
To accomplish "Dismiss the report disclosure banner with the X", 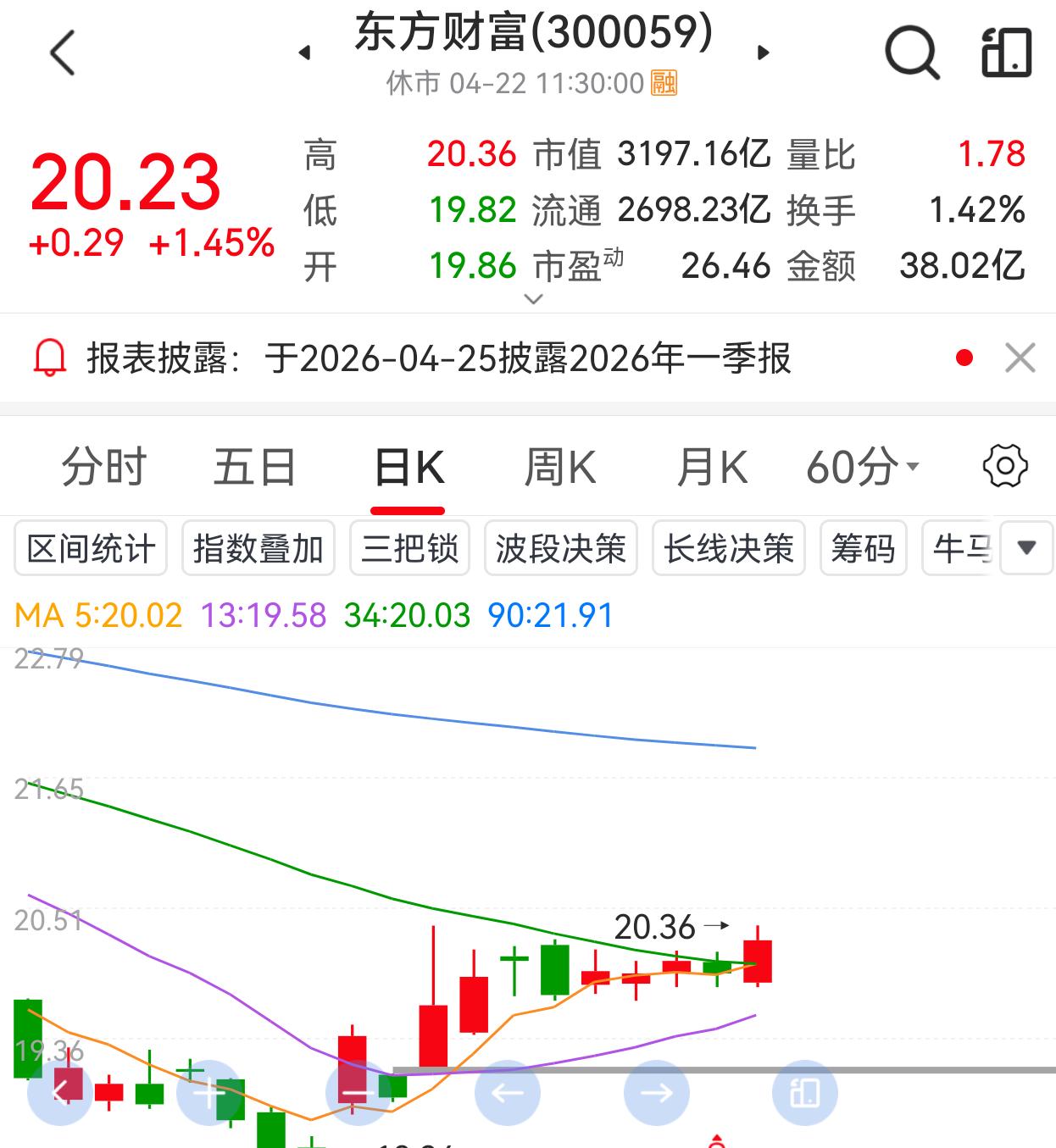I will coord(1020,358).
